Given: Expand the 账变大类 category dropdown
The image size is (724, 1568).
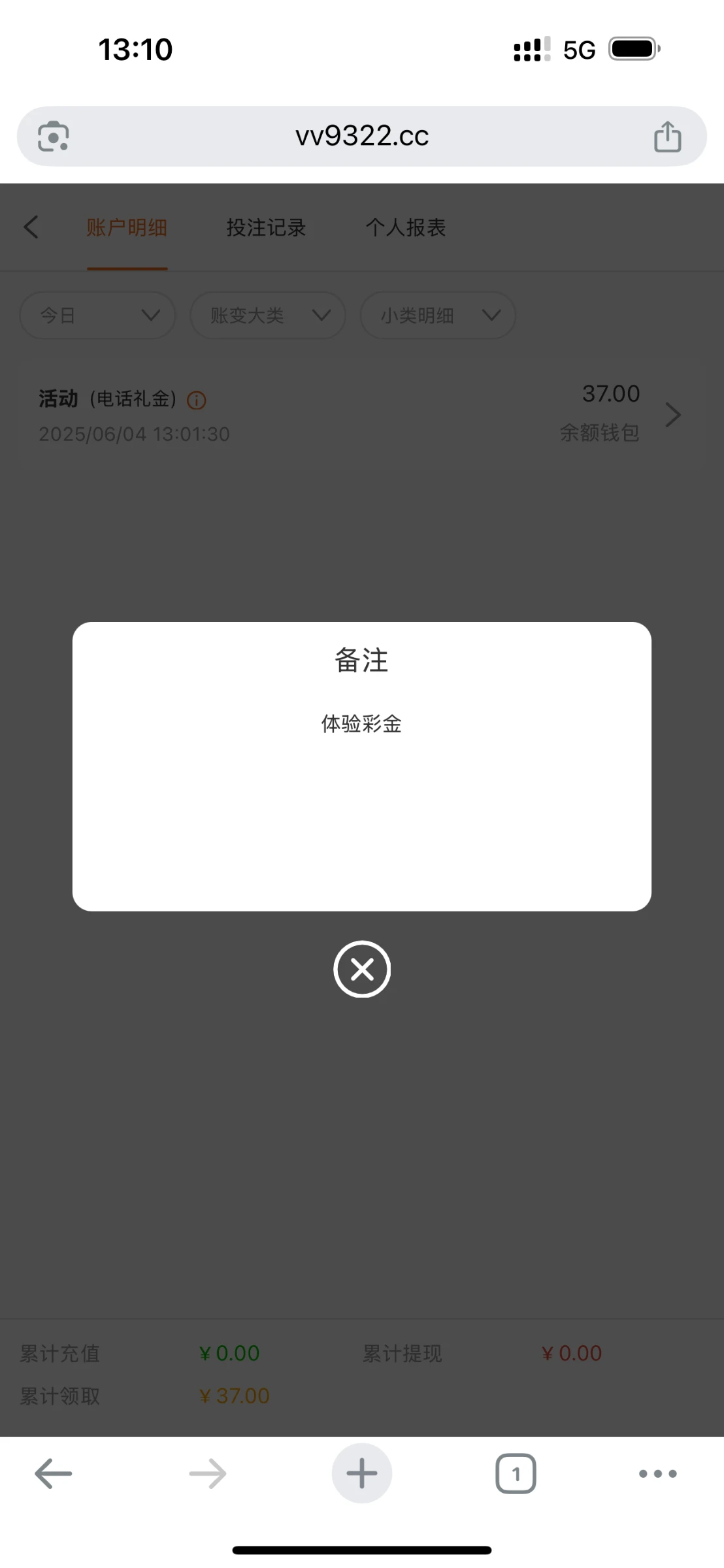Looking at the screenshot, I should pyautogui.click(x=267, y=315).
